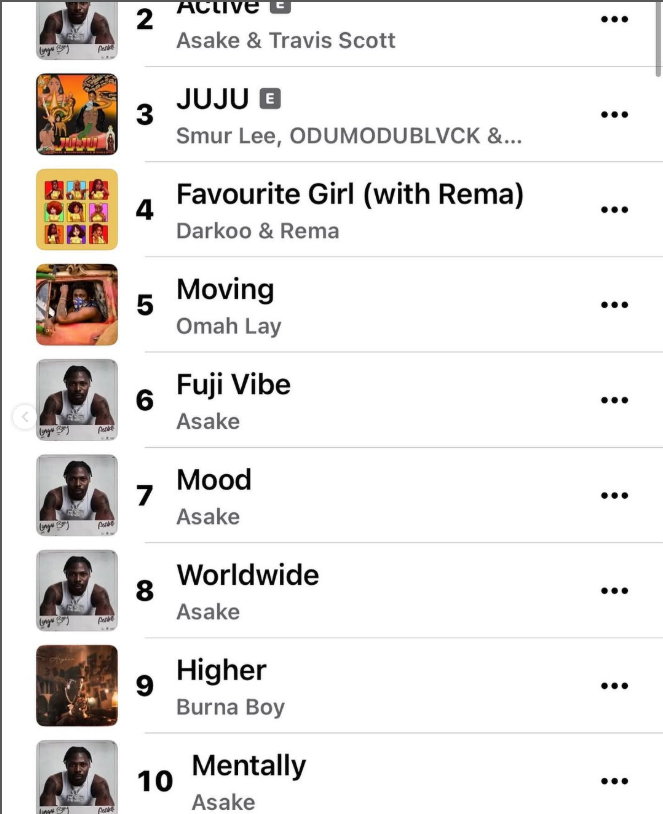Go to the previous slide arrow

pyautogui.click(x=24, y=417)
